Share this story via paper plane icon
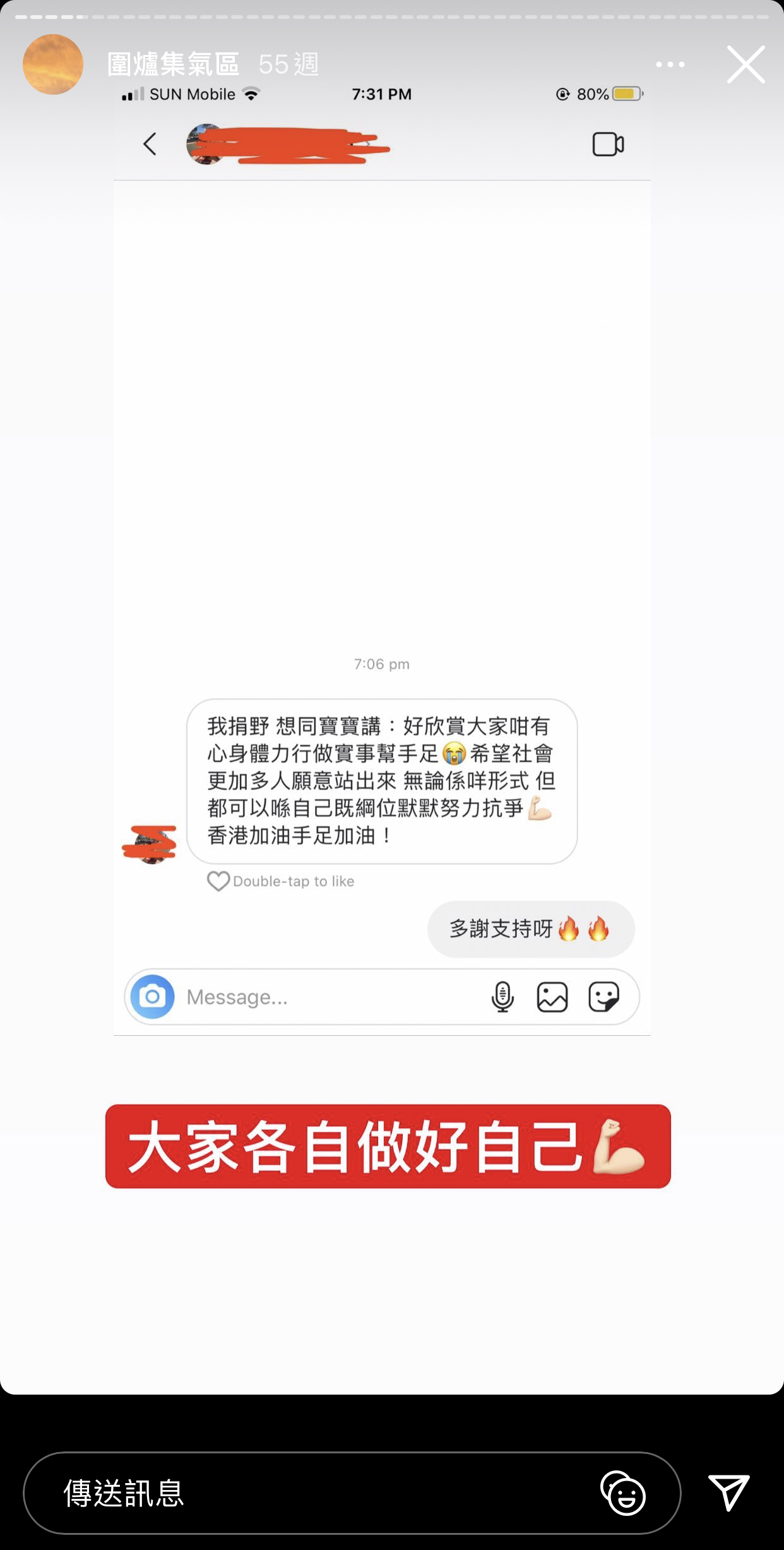This screenshot has height=1550, width=784. pos(728,1493)
